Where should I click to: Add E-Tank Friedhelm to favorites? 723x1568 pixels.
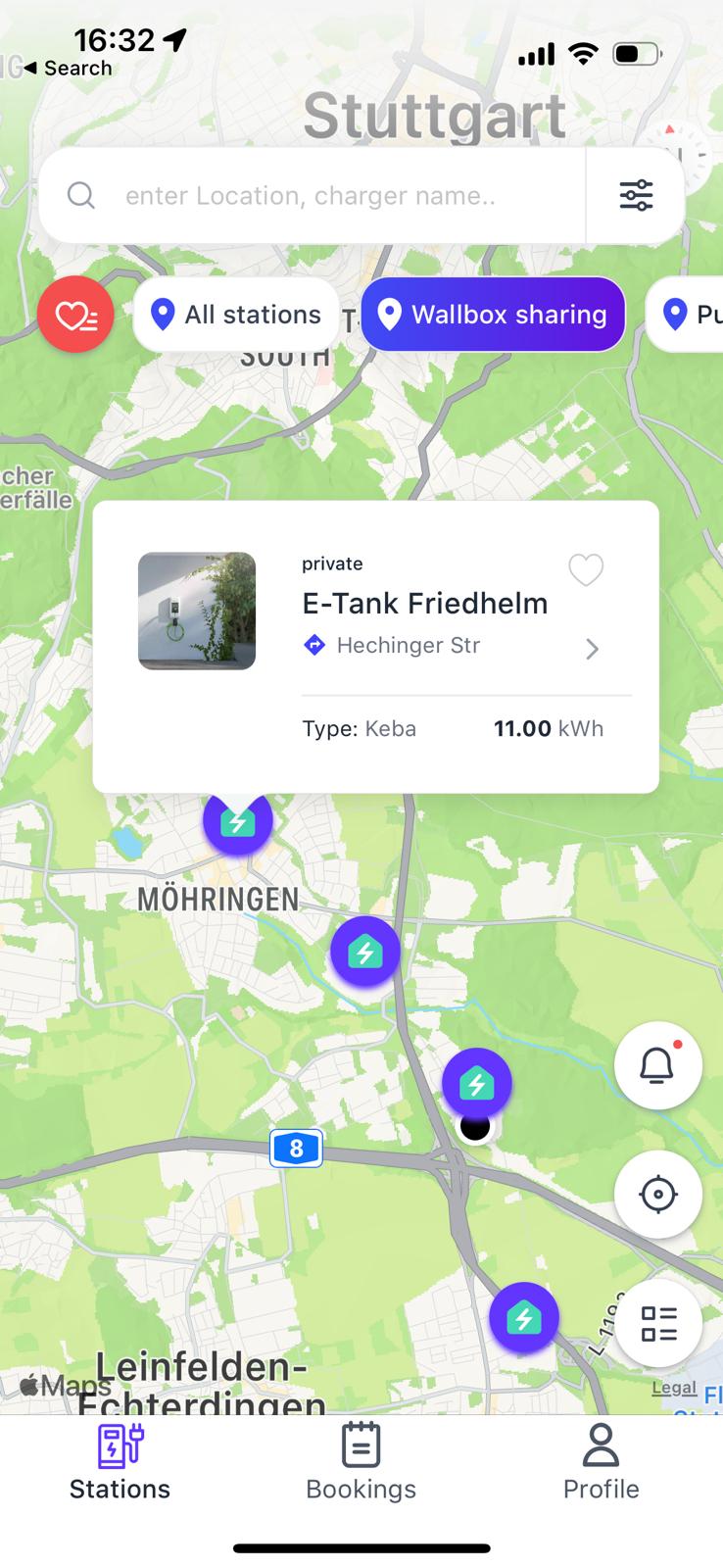click(x=586, y=569)
